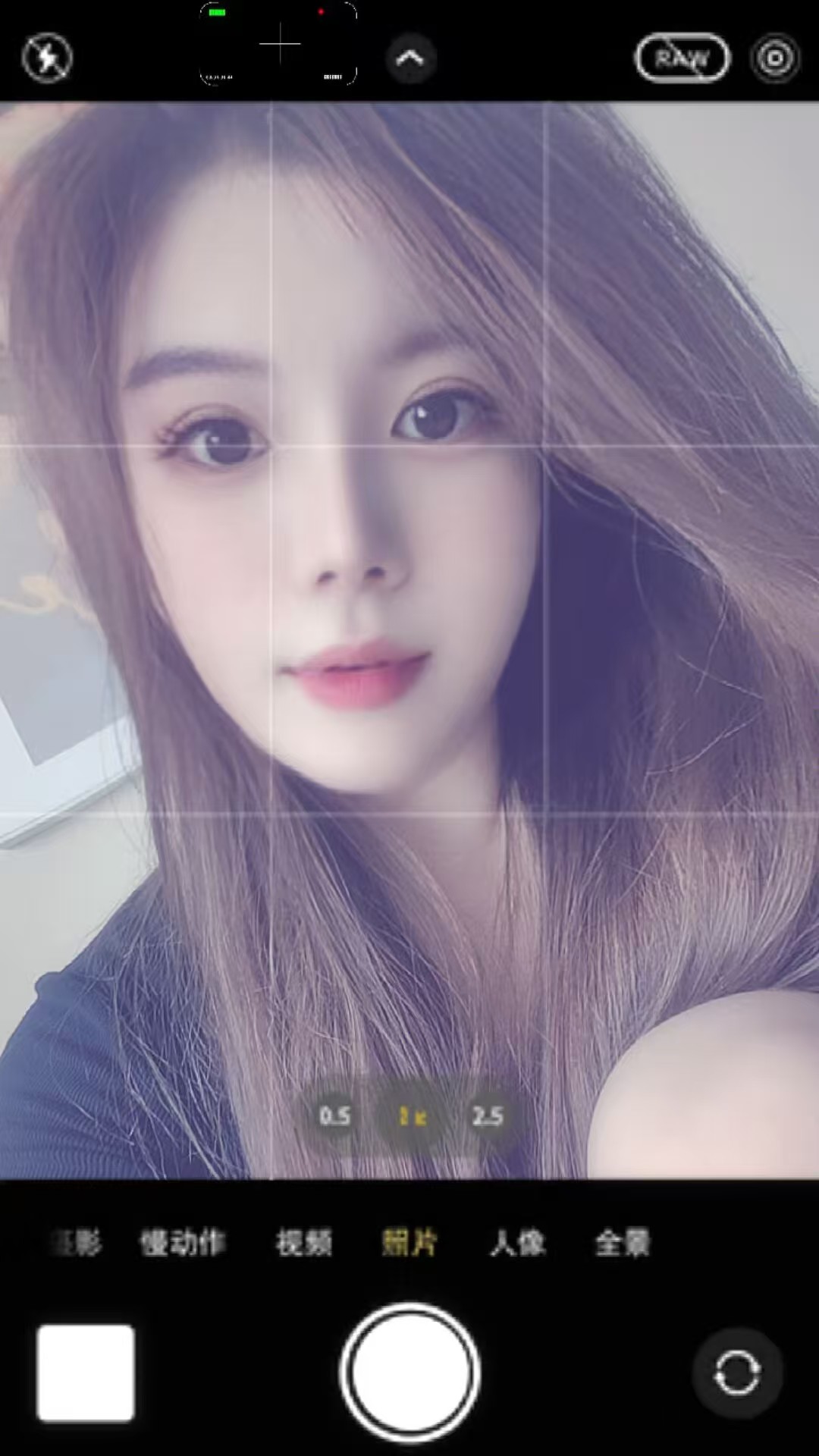Enable RAW capture mode
The height and width of the screenshot is (1456, 819).
(682, 58)
